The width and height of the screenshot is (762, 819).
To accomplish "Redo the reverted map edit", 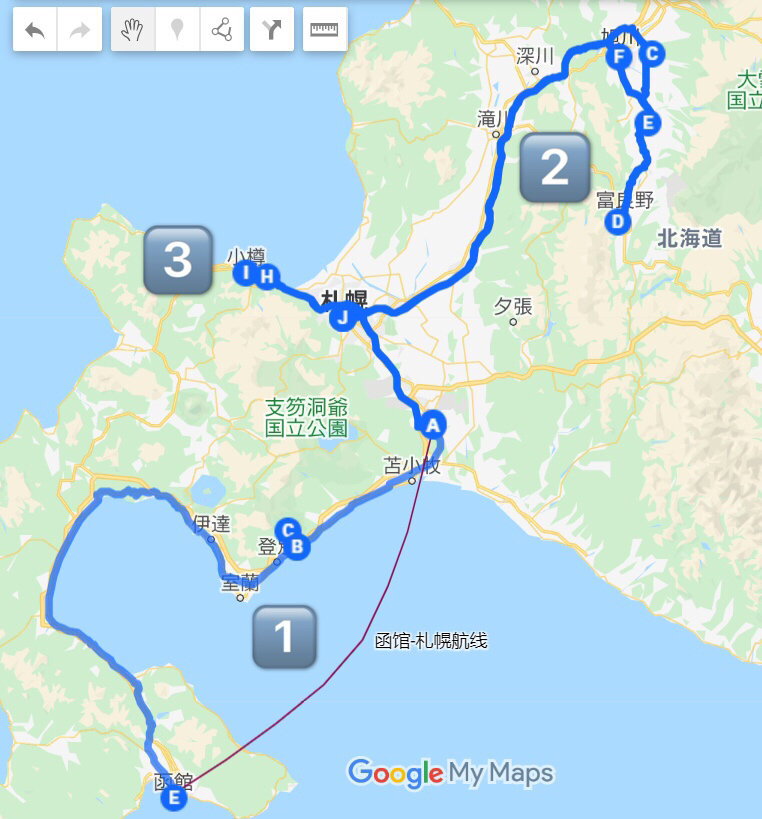I will (x=79, y=30).
